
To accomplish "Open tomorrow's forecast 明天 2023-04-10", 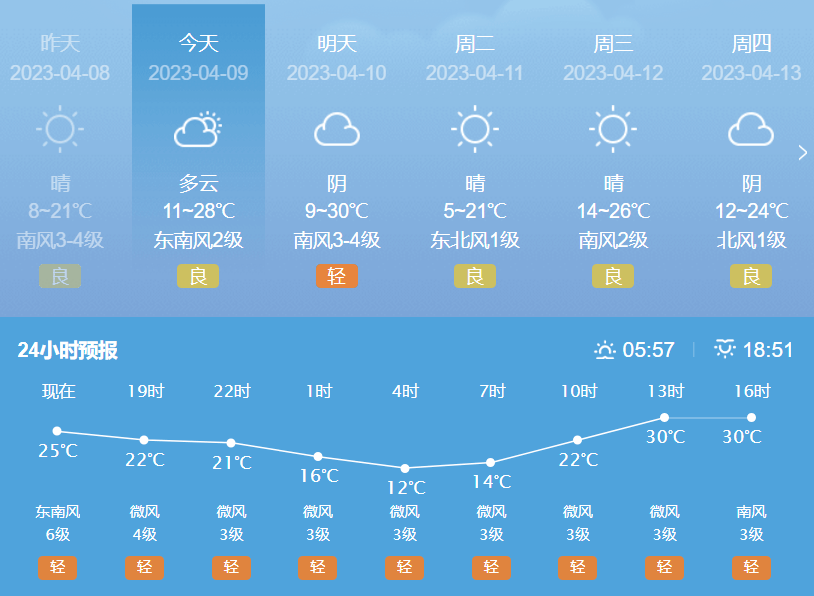I will [337, 150].
